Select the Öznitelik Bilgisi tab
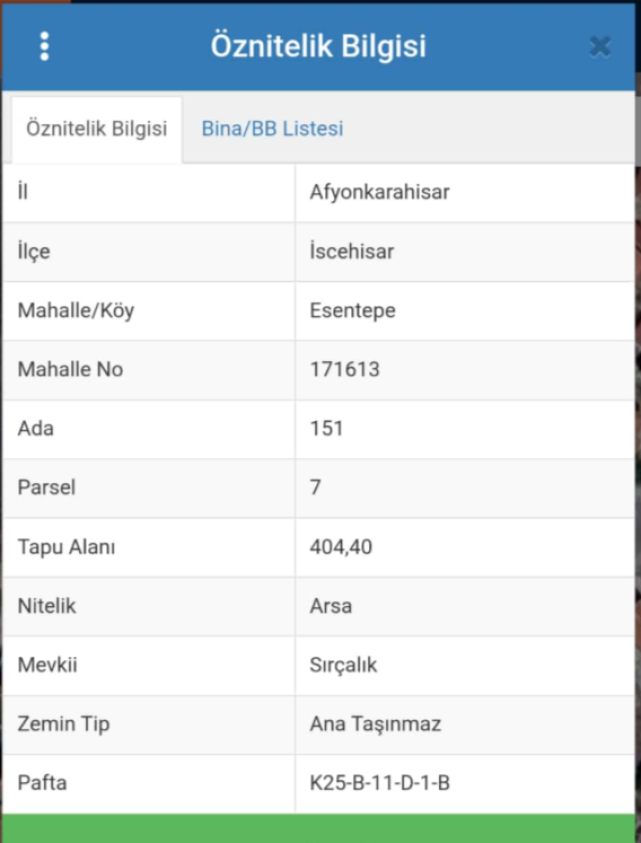 (97, 129)
